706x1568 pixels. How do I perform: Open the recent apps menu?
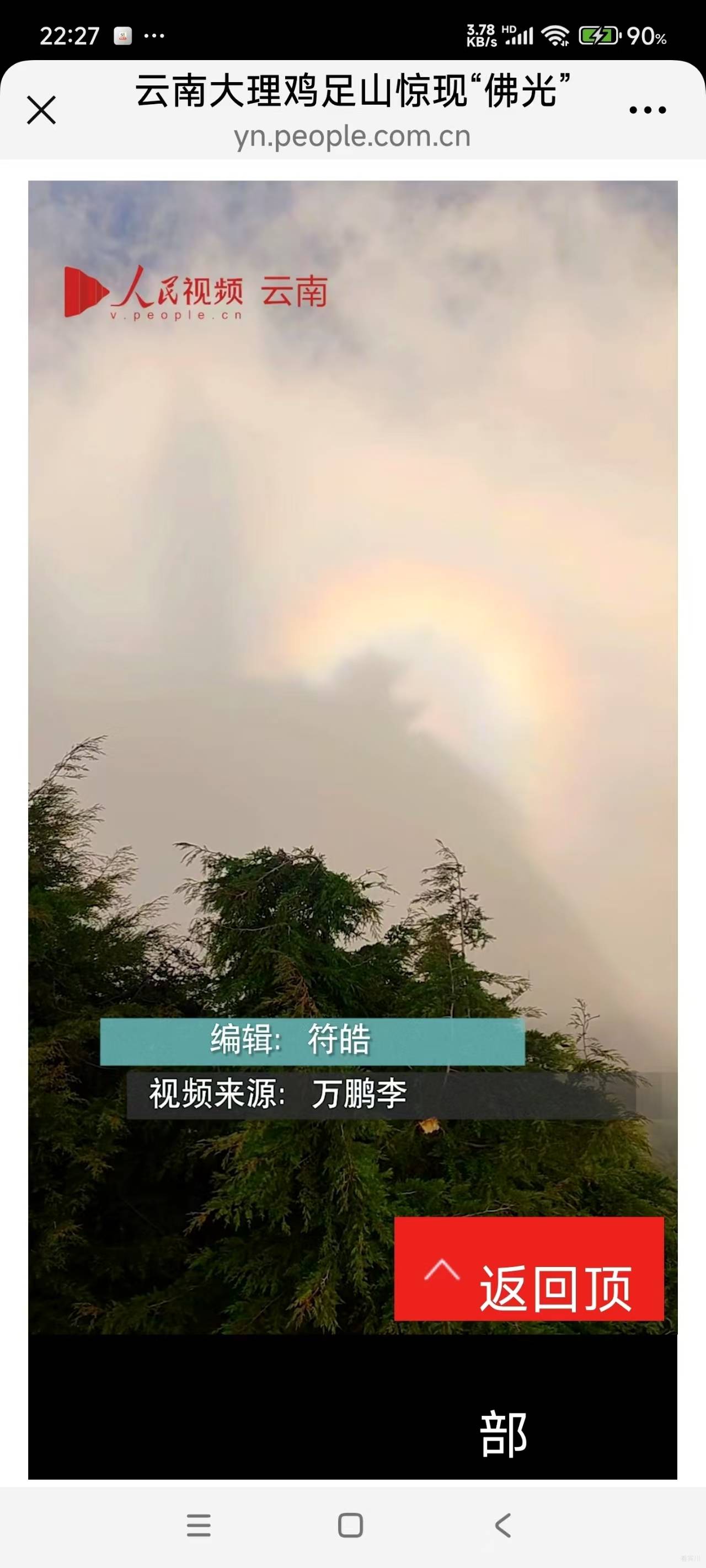tap(199, 1526)
